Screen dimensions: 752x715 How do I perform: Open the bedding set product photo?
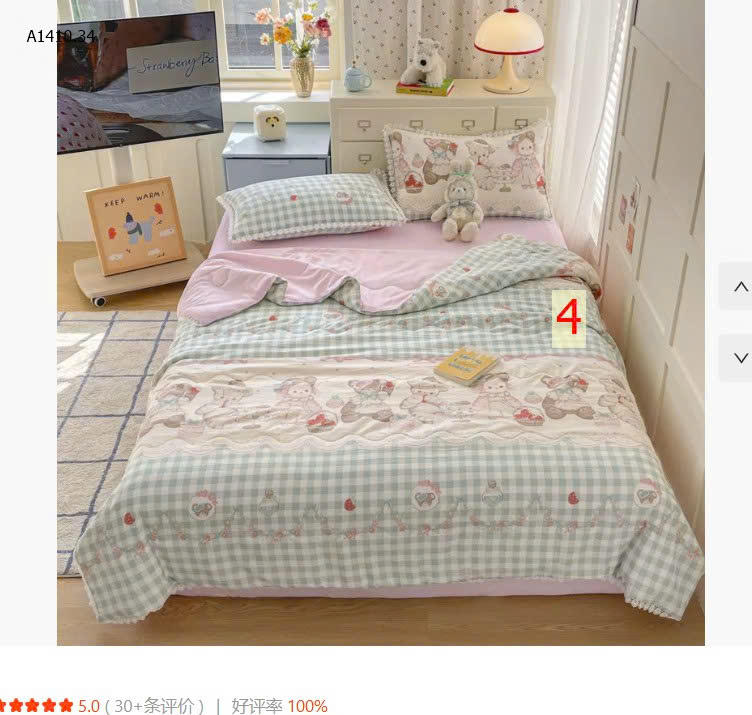380,322
